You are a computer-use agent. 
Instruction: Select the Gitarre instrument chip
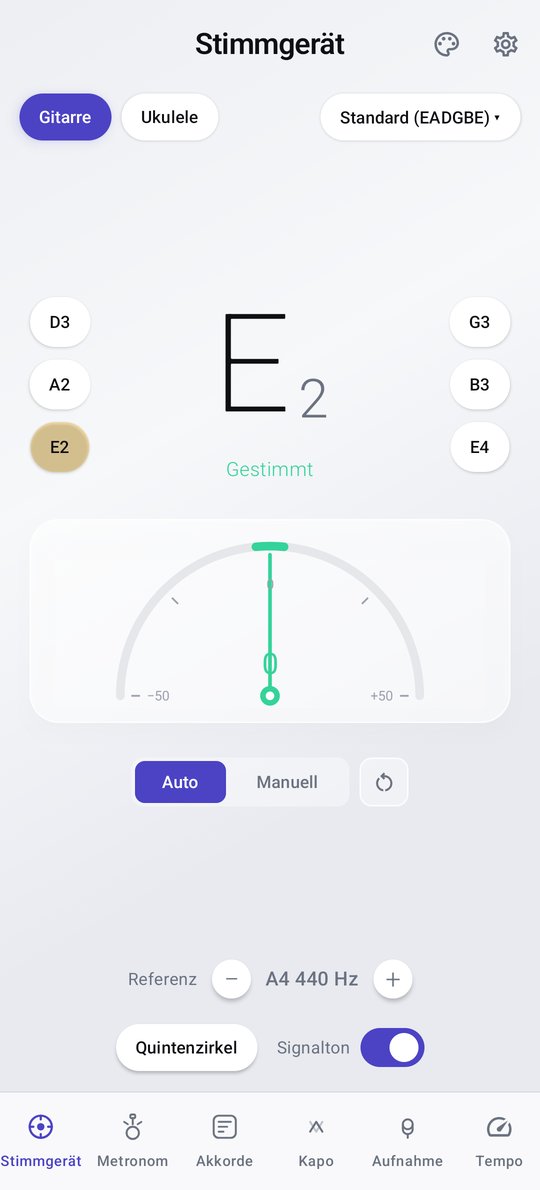tap(65, 117)
